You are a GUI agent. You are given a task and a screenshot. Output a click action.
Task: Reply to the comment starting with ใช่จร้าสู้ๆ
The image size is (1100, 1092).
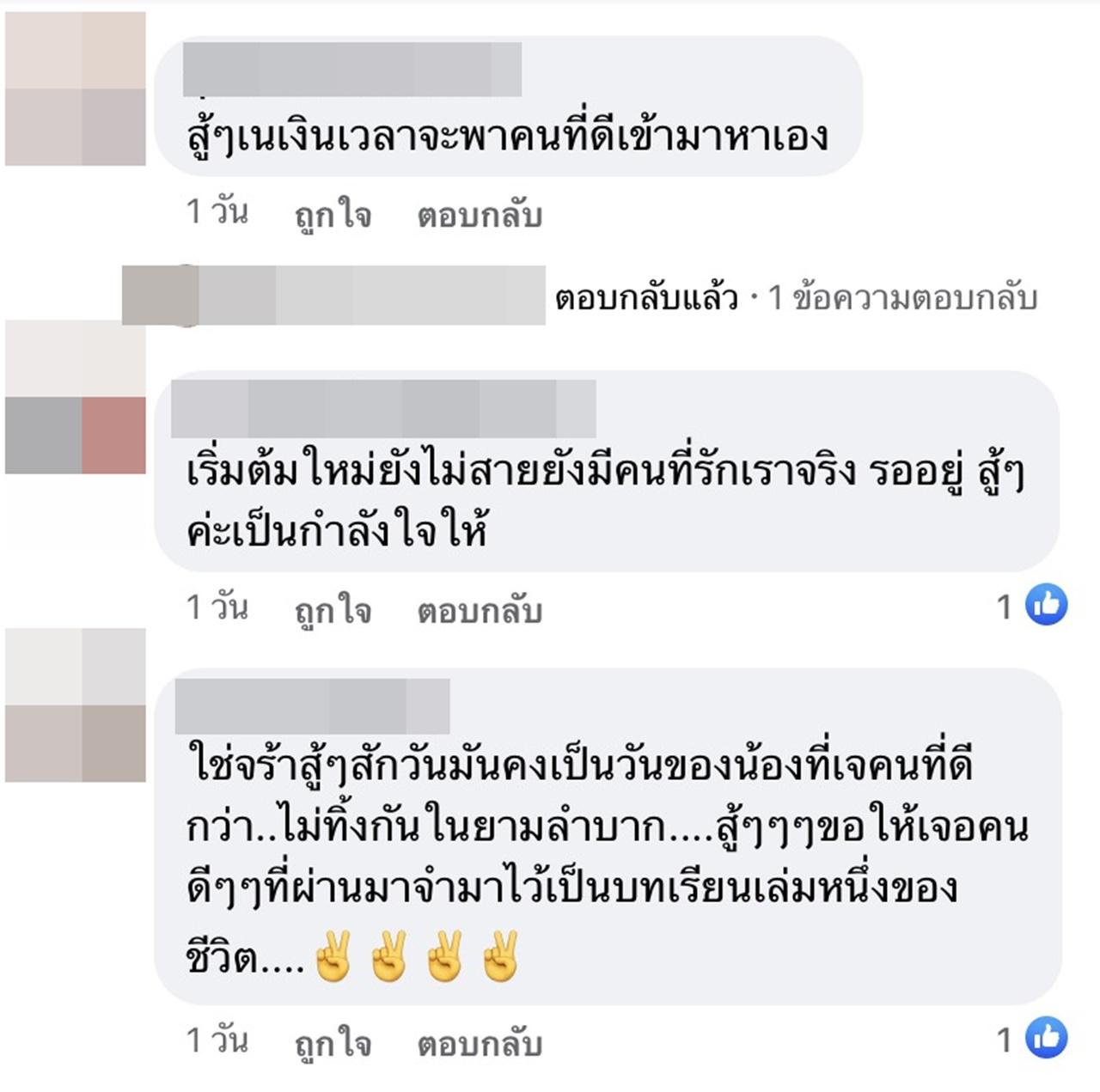[480, 1044]
